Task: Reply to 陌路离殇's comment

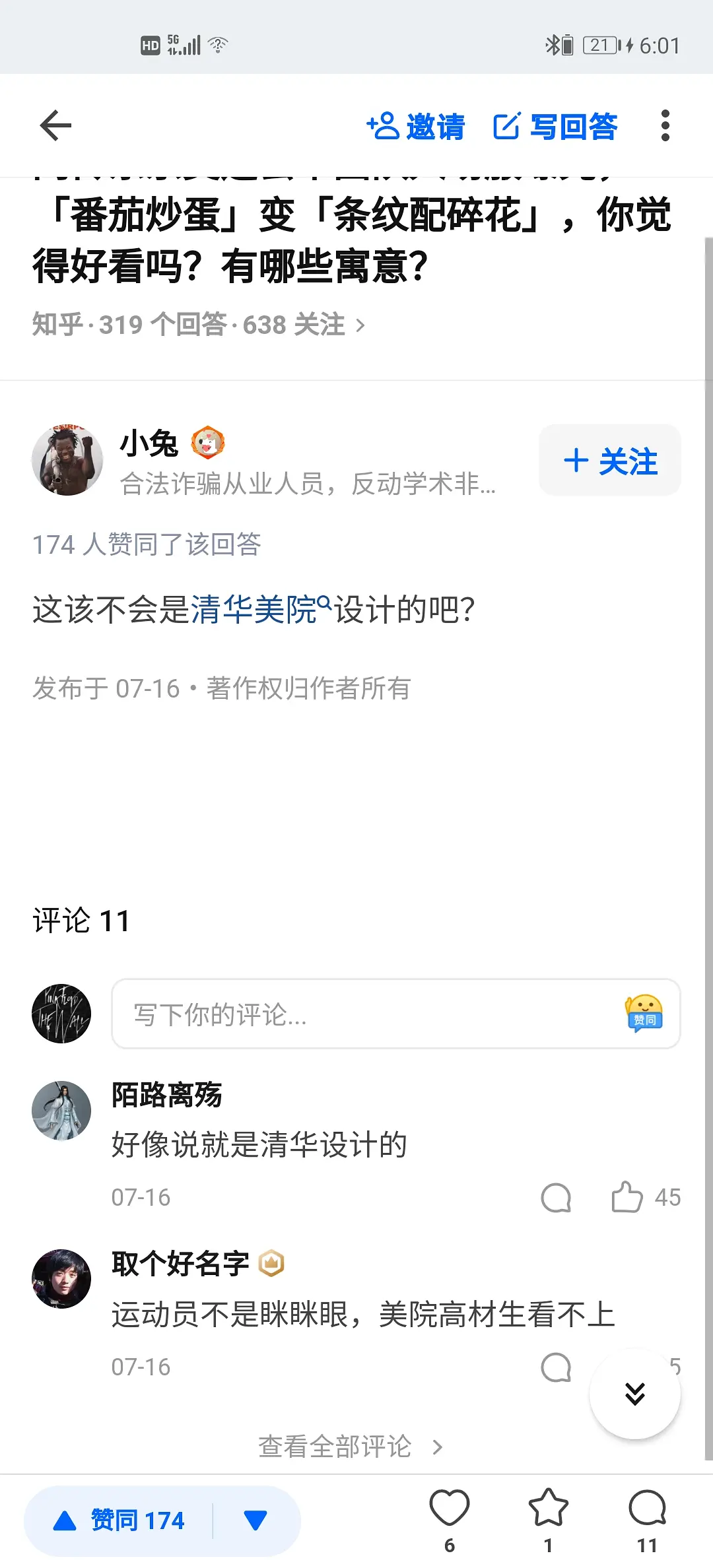Action: pyautogui.click(x=556, y=1197)
